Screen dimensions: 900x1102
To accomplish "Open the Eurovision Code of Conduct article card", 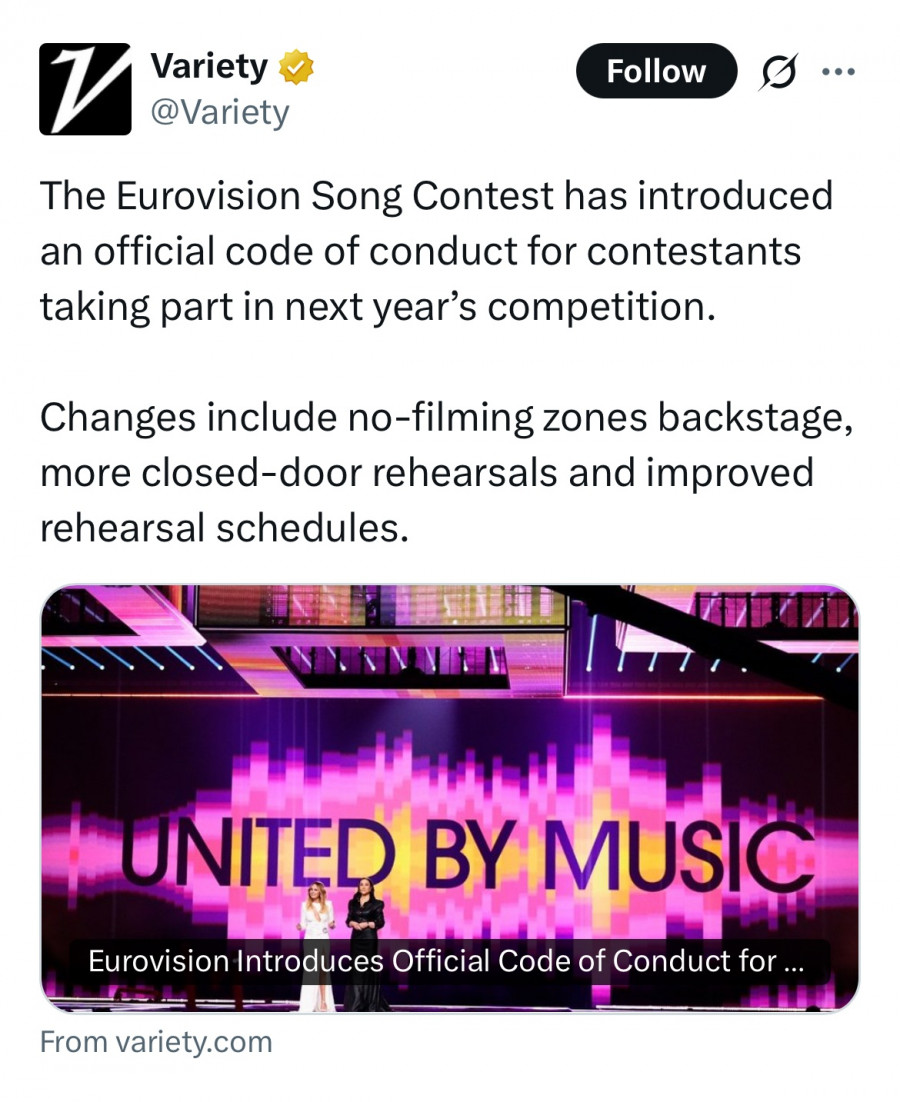I will [449, 797].
